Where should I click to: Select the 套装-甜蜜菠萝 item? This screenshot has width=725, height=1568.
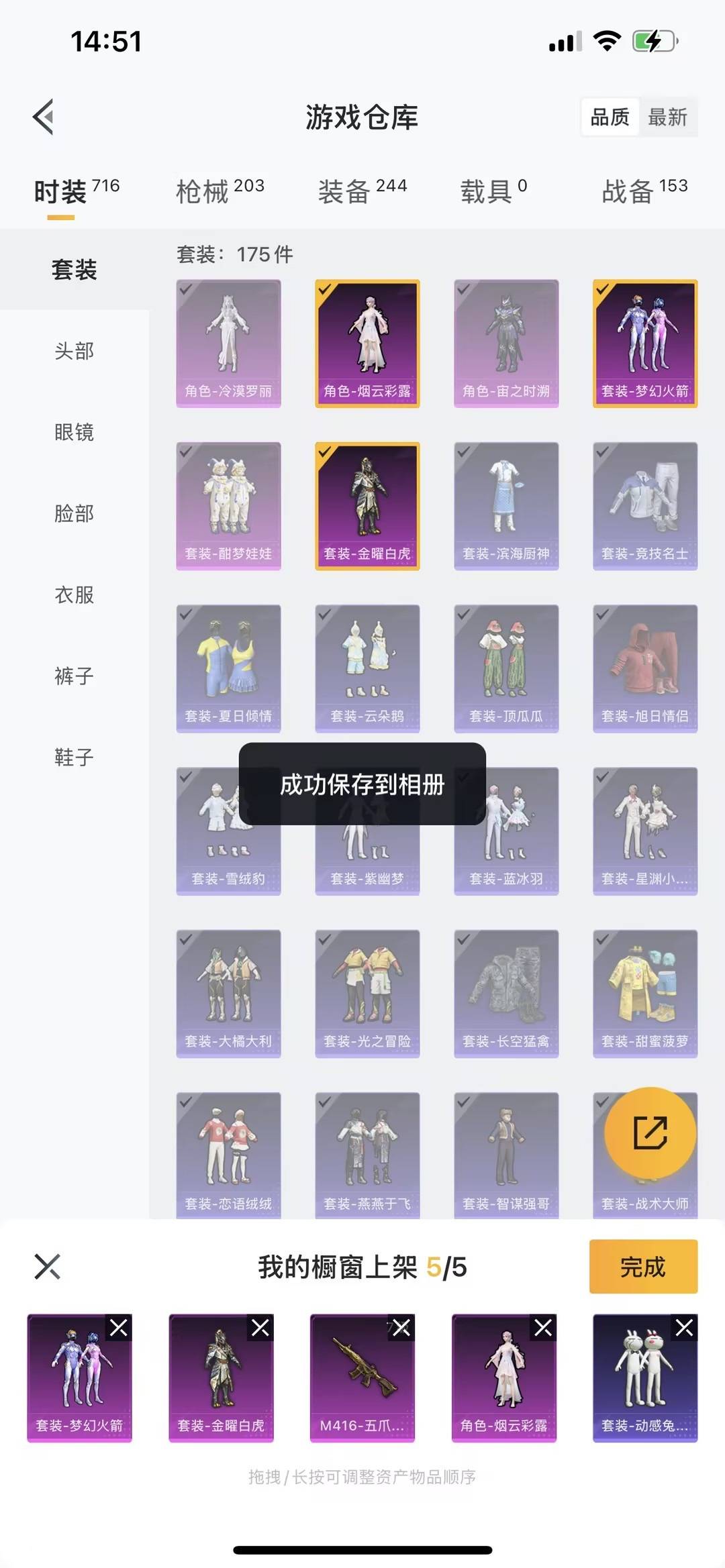click(x=645, y=993)
